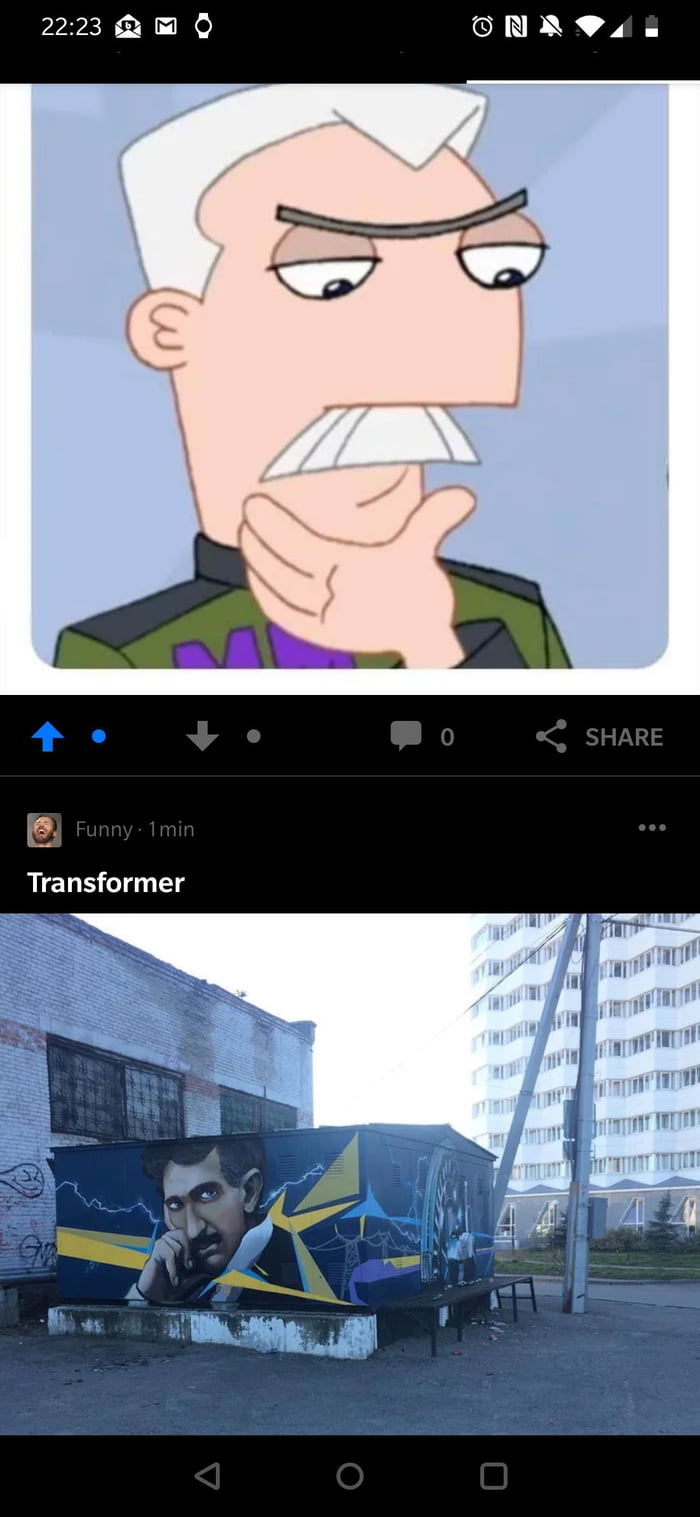Open the Funny section link

point(104,829)
